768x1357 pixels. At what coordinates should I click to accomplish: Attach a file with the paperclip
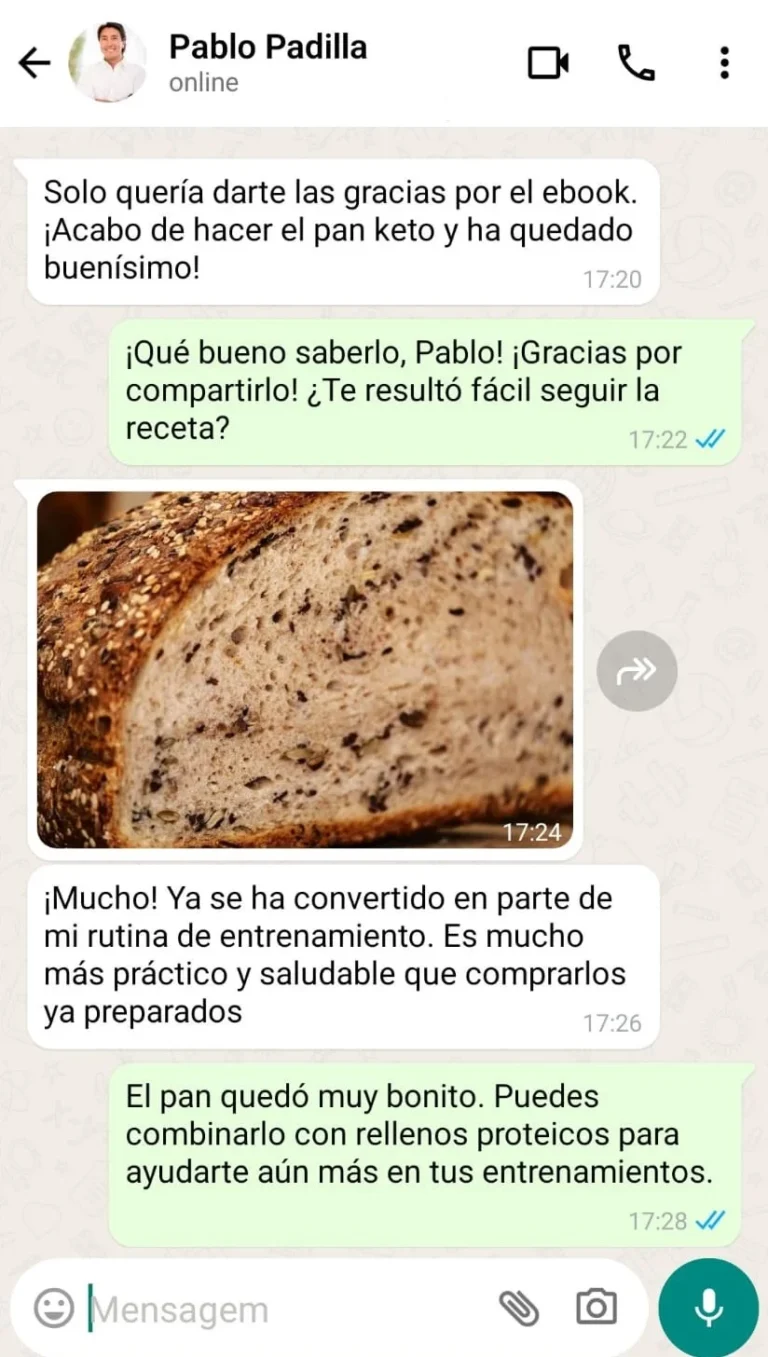519,1308
